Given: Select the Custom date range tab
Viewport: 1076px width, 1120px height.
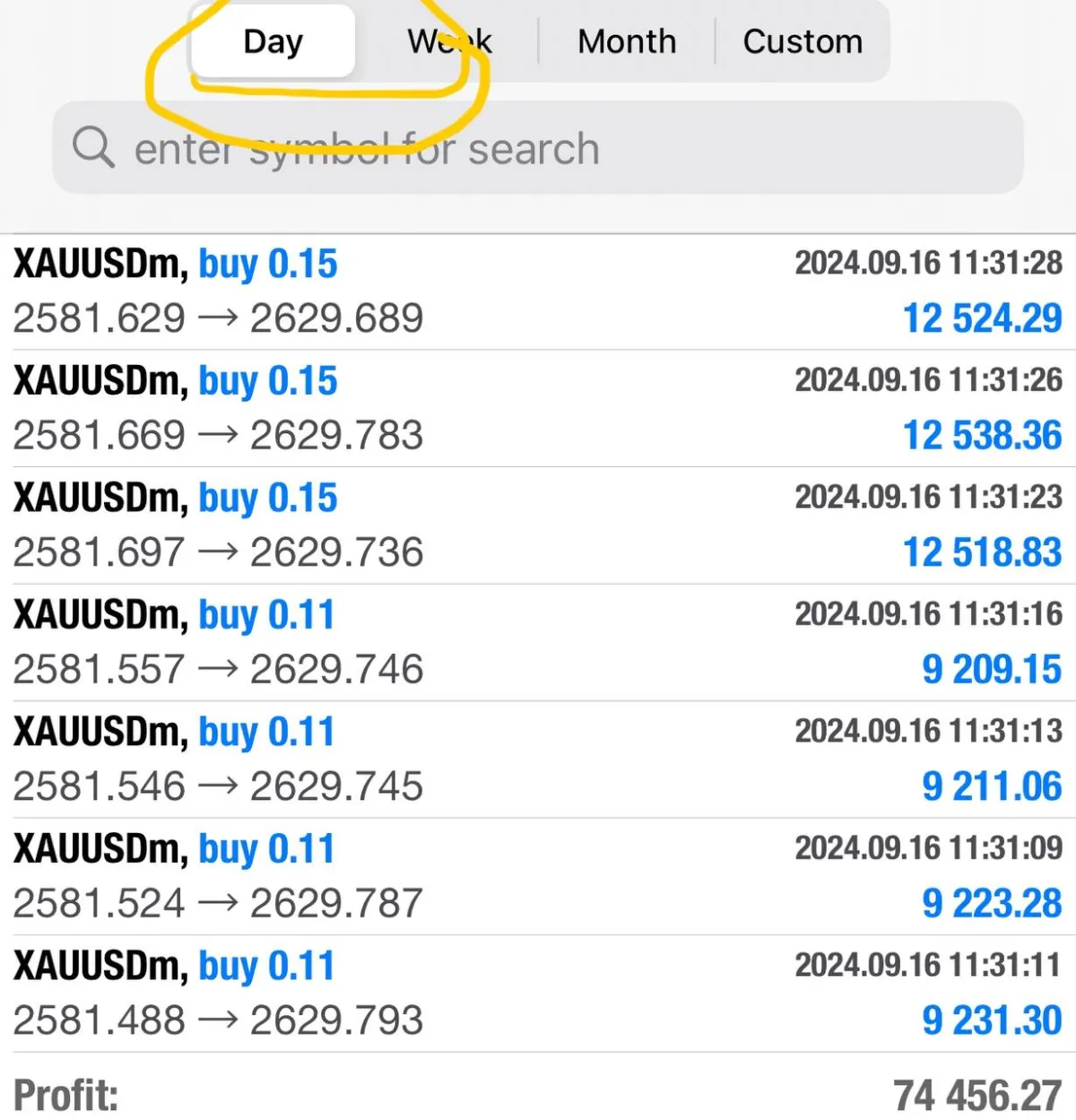Looking at the screenshot, I should click(803, 40).
